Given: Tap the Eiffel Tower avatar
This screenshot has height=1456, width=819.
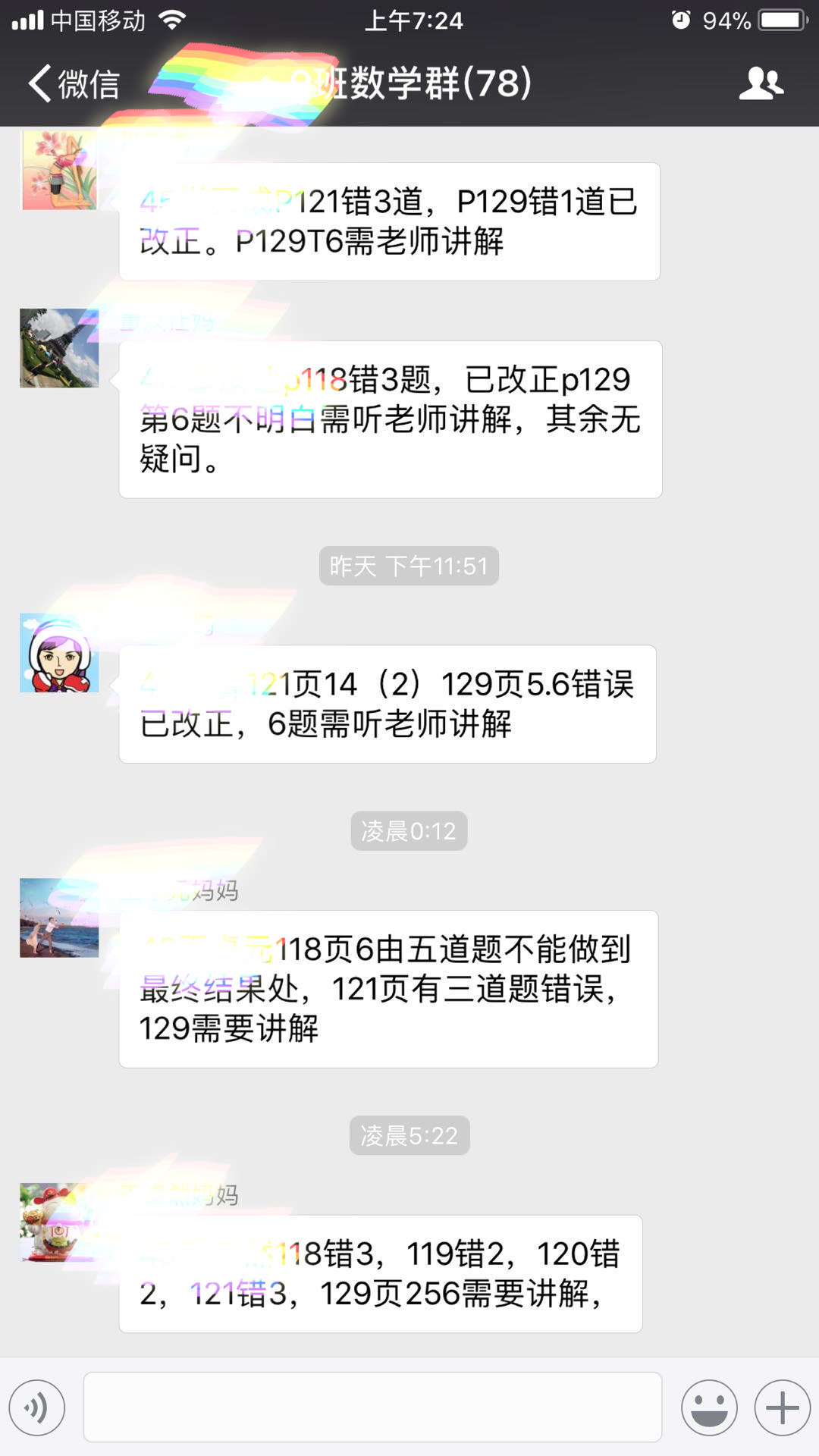Looking at the screenshot, I should 59,348.
